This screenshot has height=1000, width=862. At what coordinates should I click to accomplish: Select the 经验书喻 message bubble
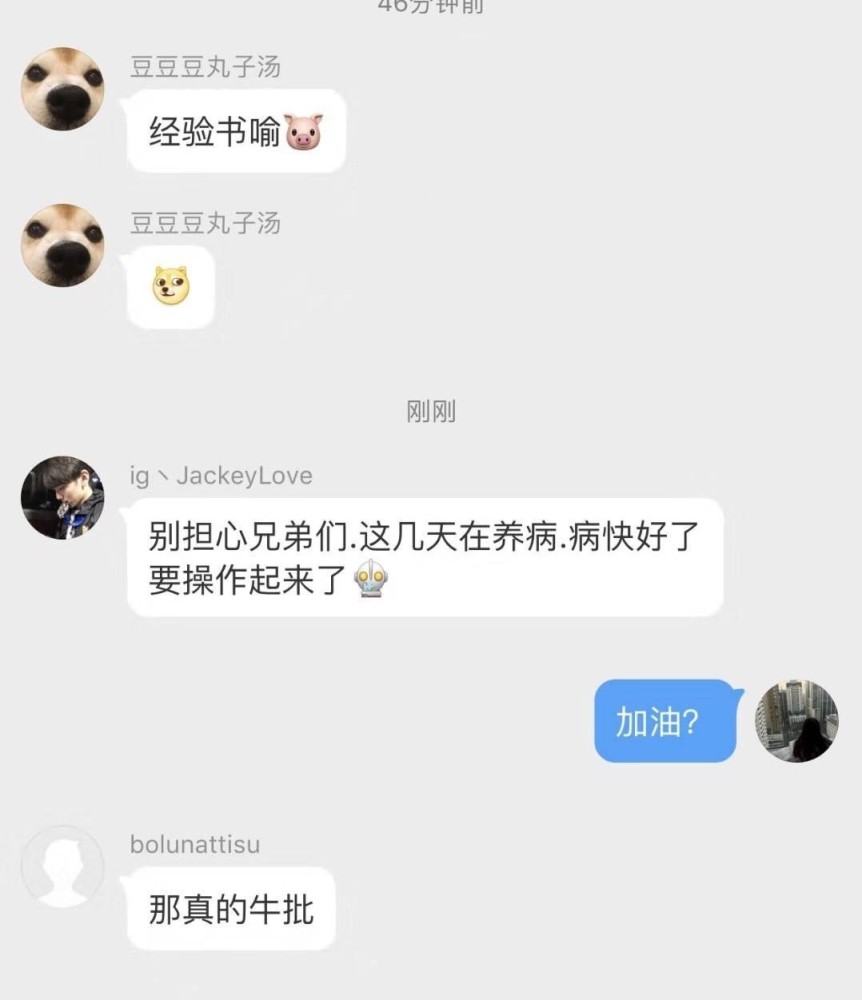point(235,129)
